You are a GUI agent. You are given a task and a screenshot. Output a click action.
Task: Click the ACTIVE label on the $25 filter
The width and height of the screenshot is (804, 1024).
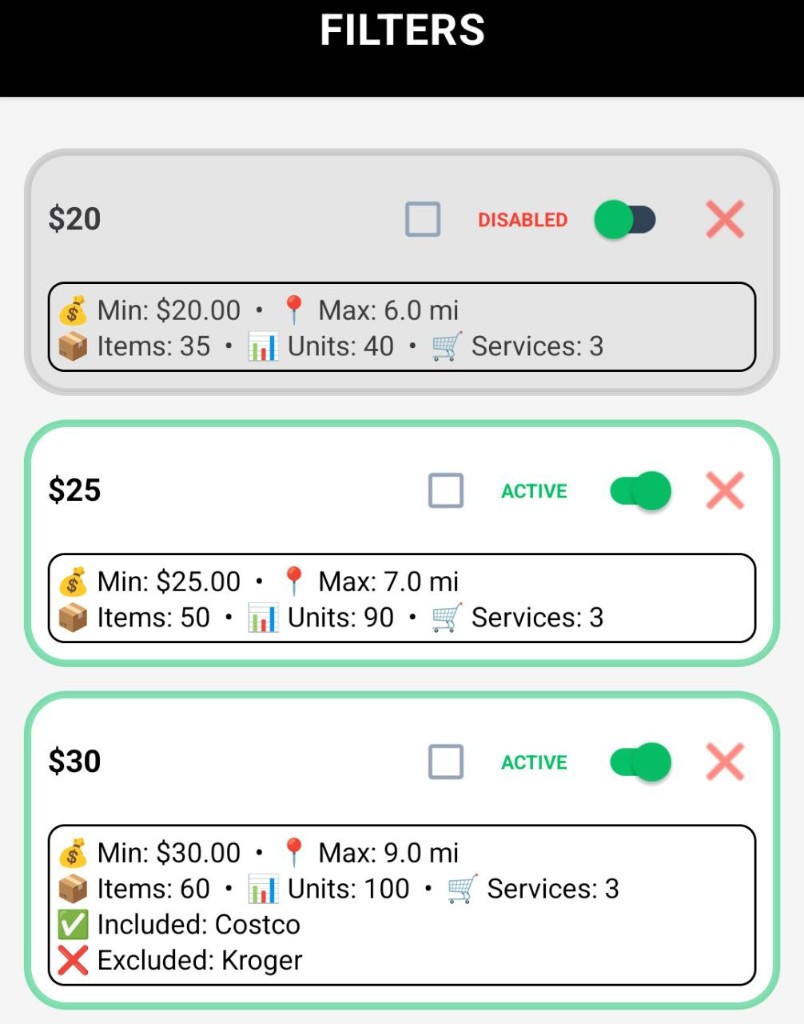[x=533, y=490]
